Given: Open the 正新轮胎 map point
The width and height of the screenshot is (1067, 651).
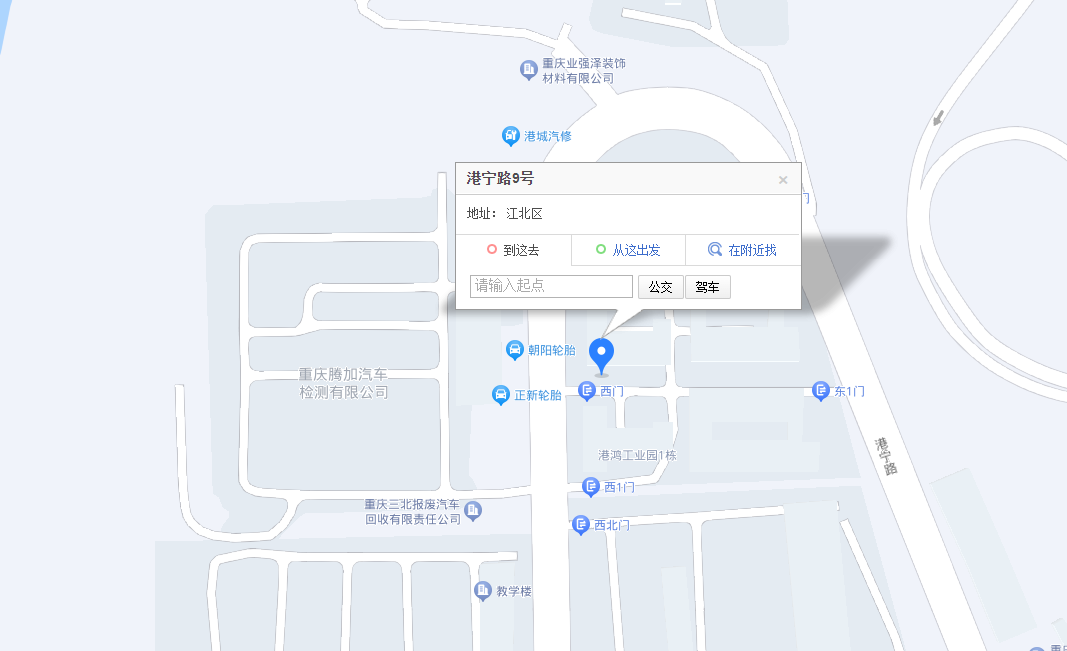Looking at the screenshot, I should [501, 395].
